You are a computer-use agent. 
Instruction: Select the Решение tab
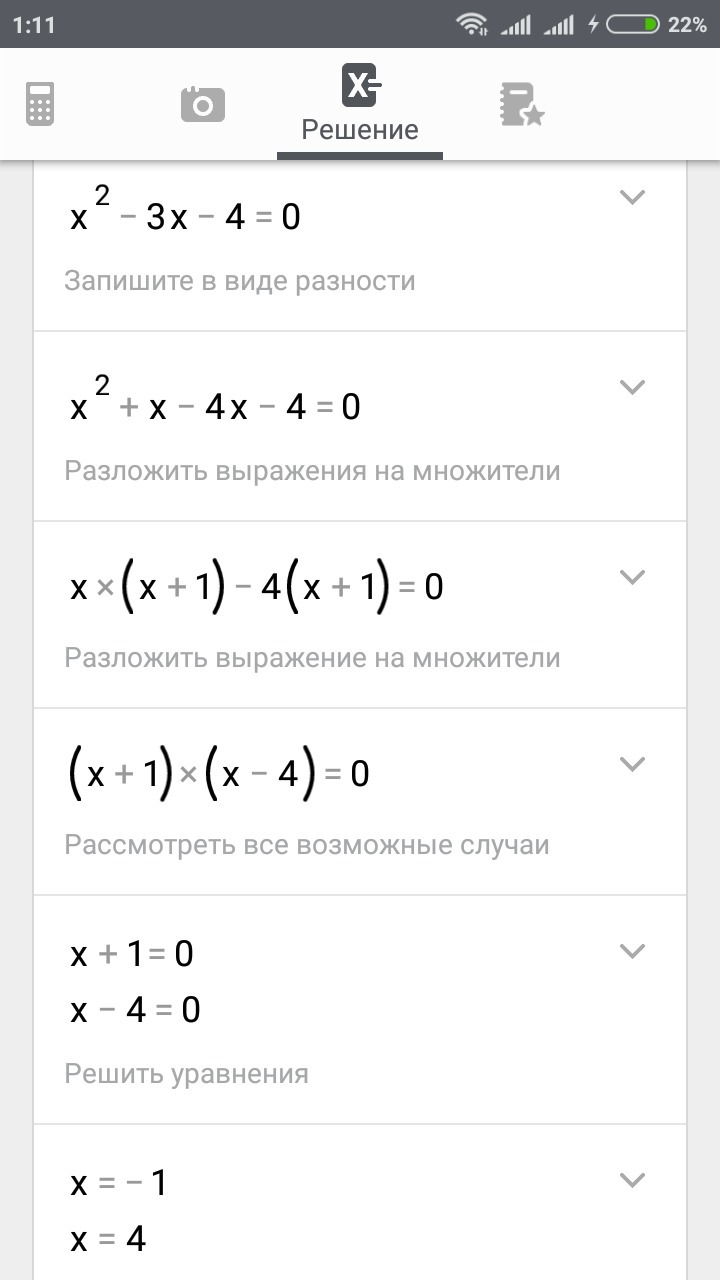(360, 102)
